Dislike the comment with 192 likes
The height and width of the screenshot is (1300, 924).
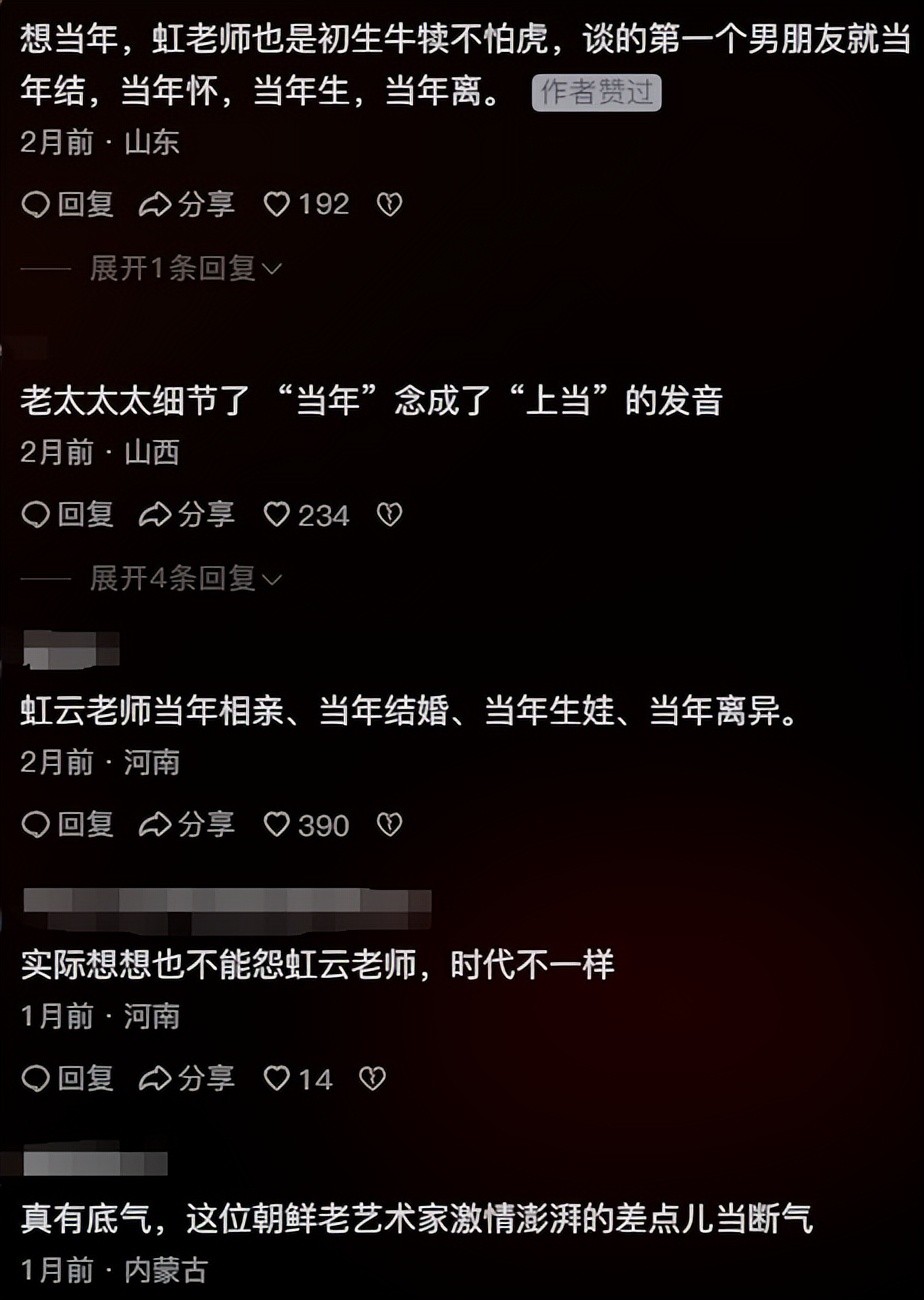click(x=389, y=205)
